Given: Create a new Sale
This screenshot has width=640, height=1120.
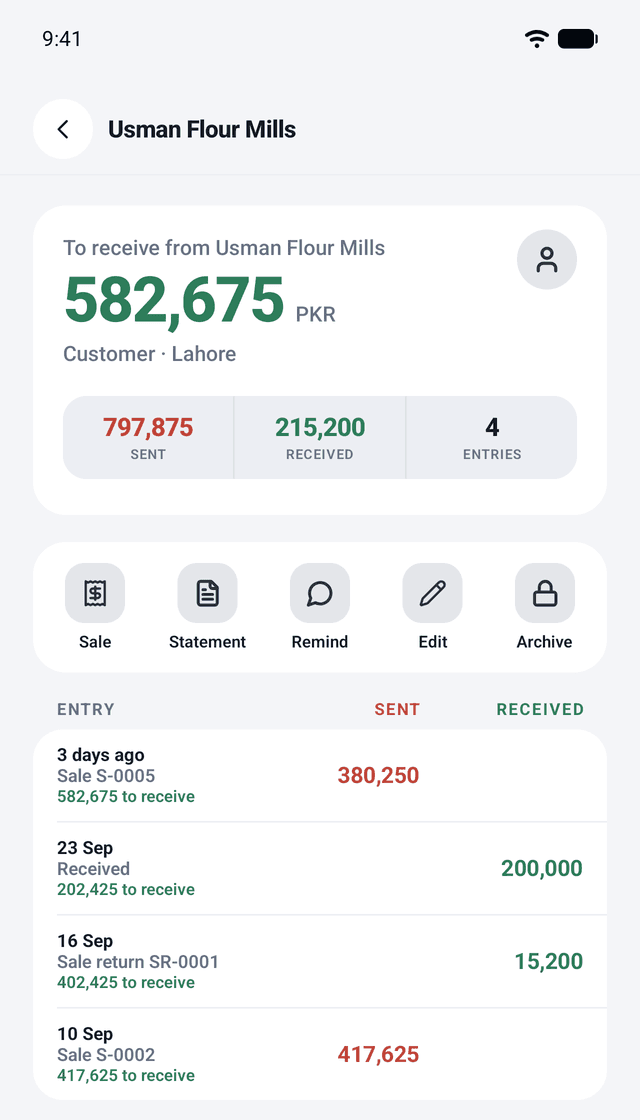Looking at the screenshot, I should click(95, 607).
